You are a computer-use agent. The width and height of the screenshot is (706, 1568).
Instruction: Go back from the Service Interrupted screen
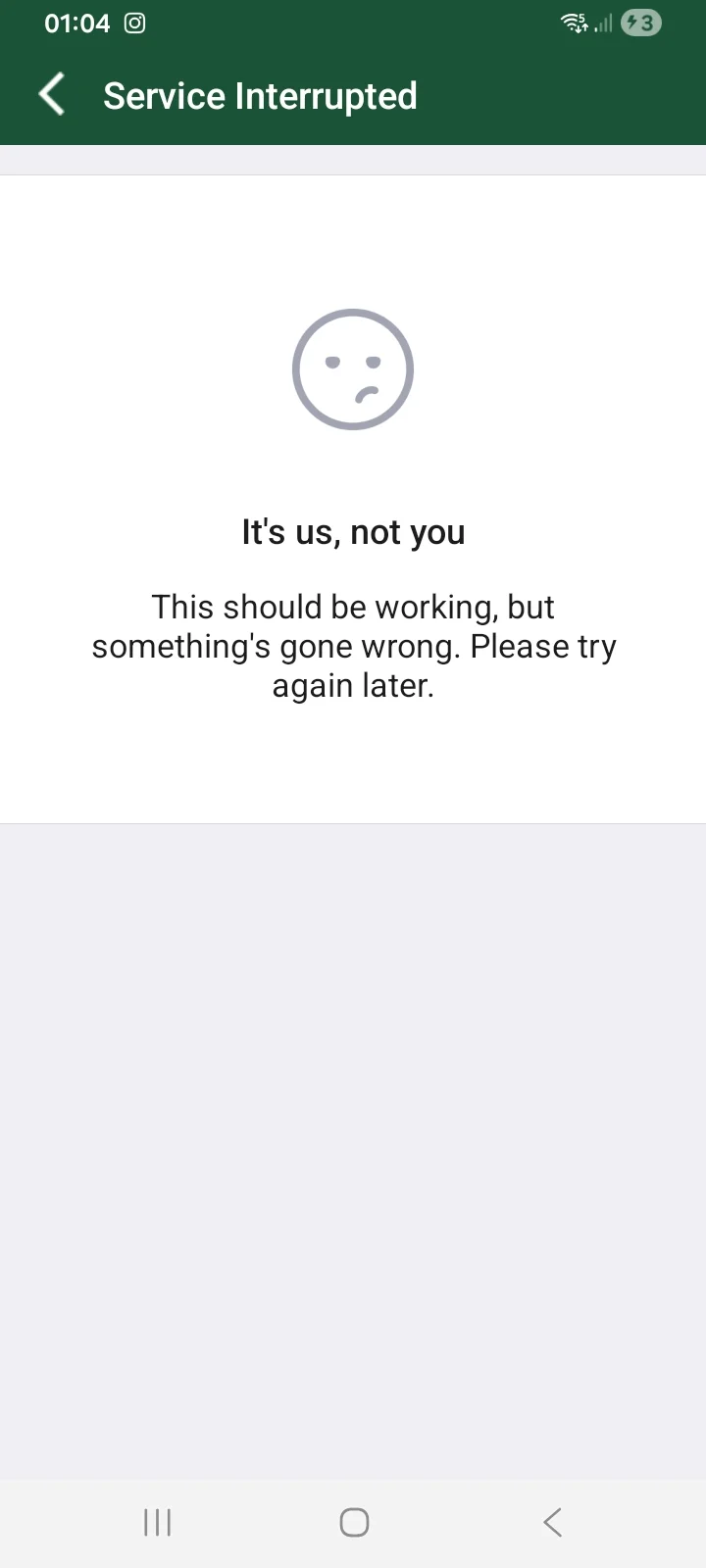coord(52,95)
